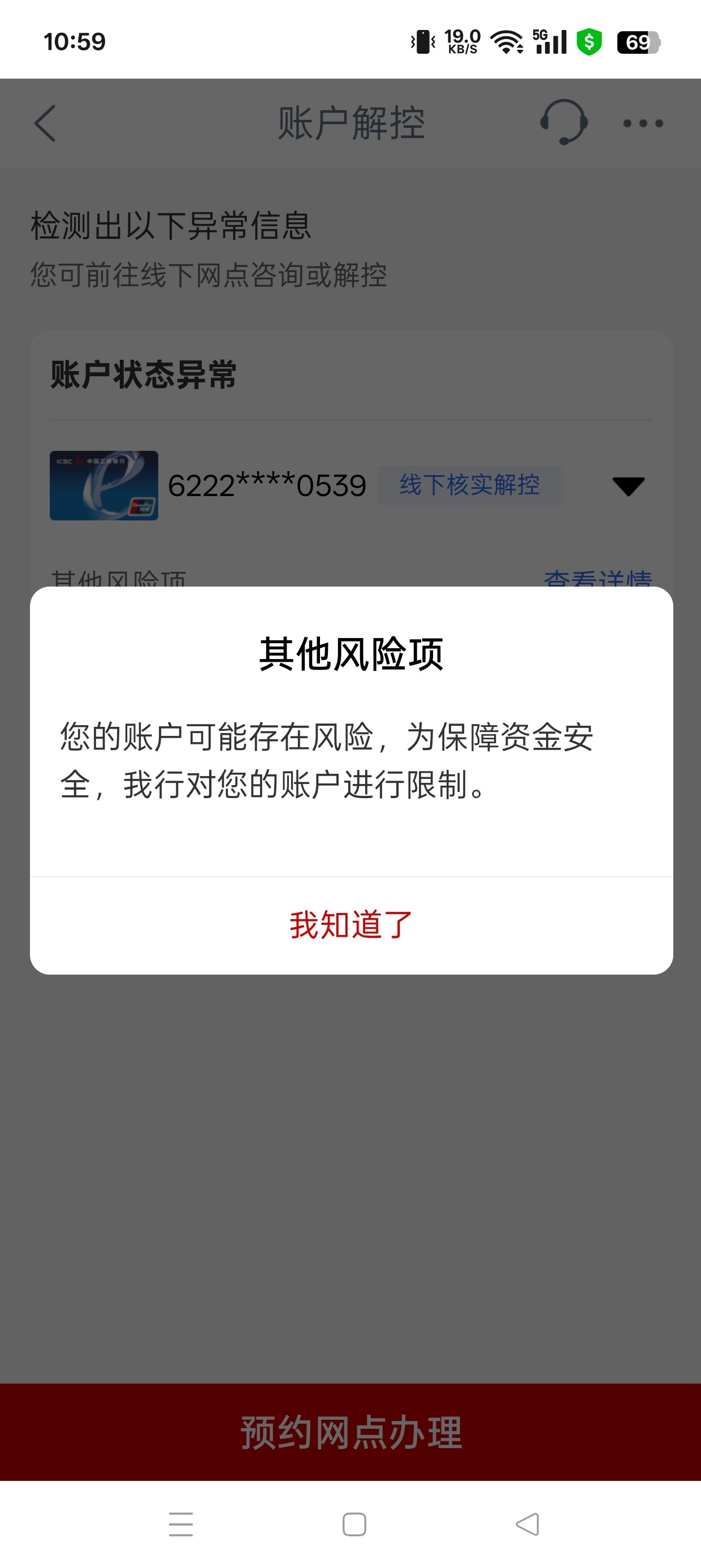The image size is (701, 1568).
Task: Tap 预约网点办理 button
Action: 350,1432
